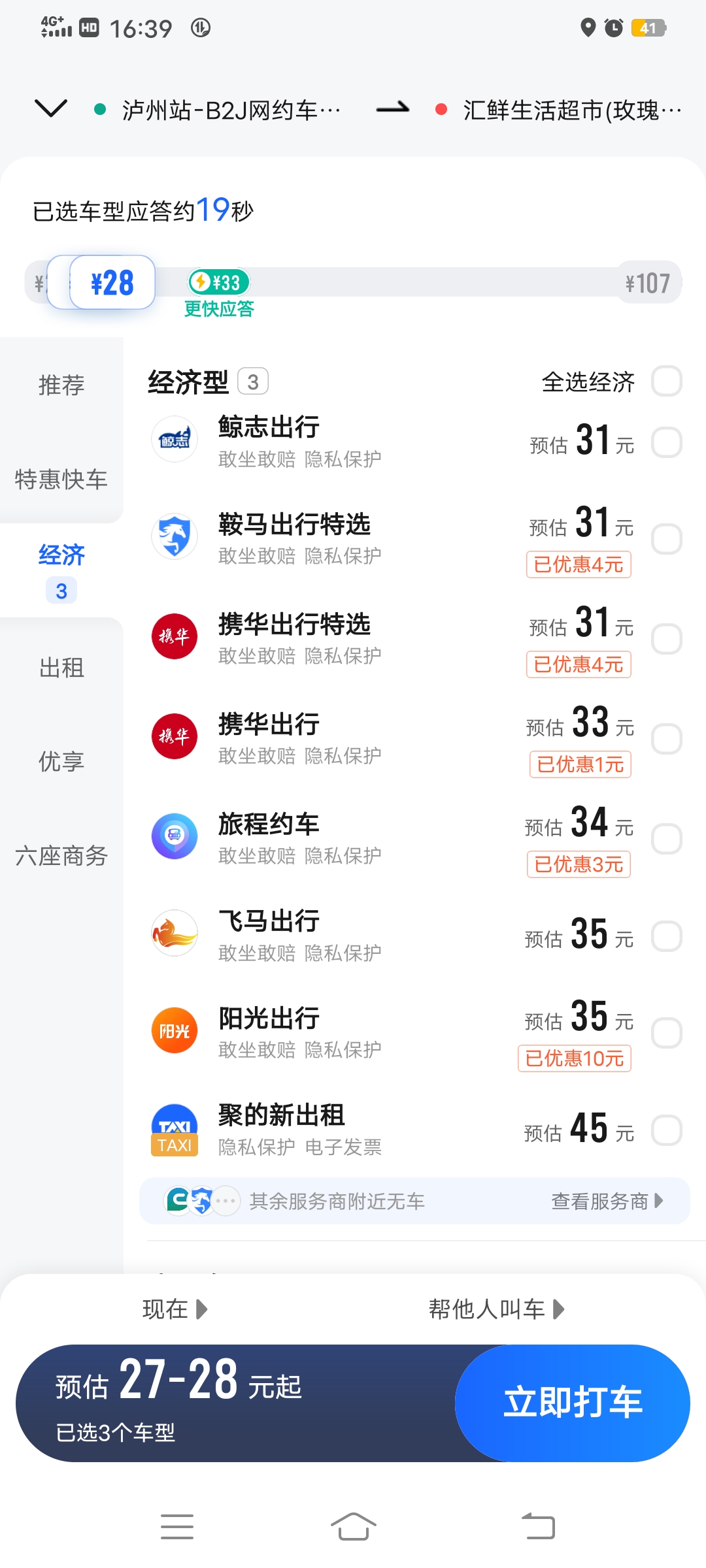Viewport: 706px width, 1568px height.
Task: Change departure time from 现在
Action: click(x=175, y=1309)
